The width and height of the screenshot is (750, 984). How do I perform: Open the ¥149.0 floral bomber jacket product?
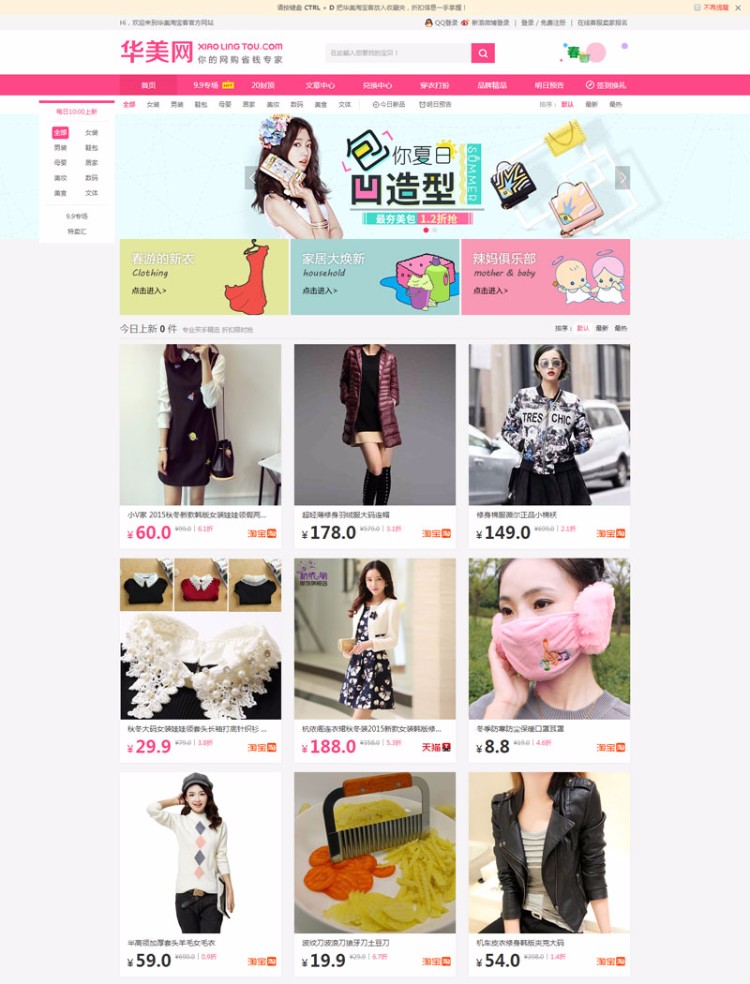[x=549, y=425]
